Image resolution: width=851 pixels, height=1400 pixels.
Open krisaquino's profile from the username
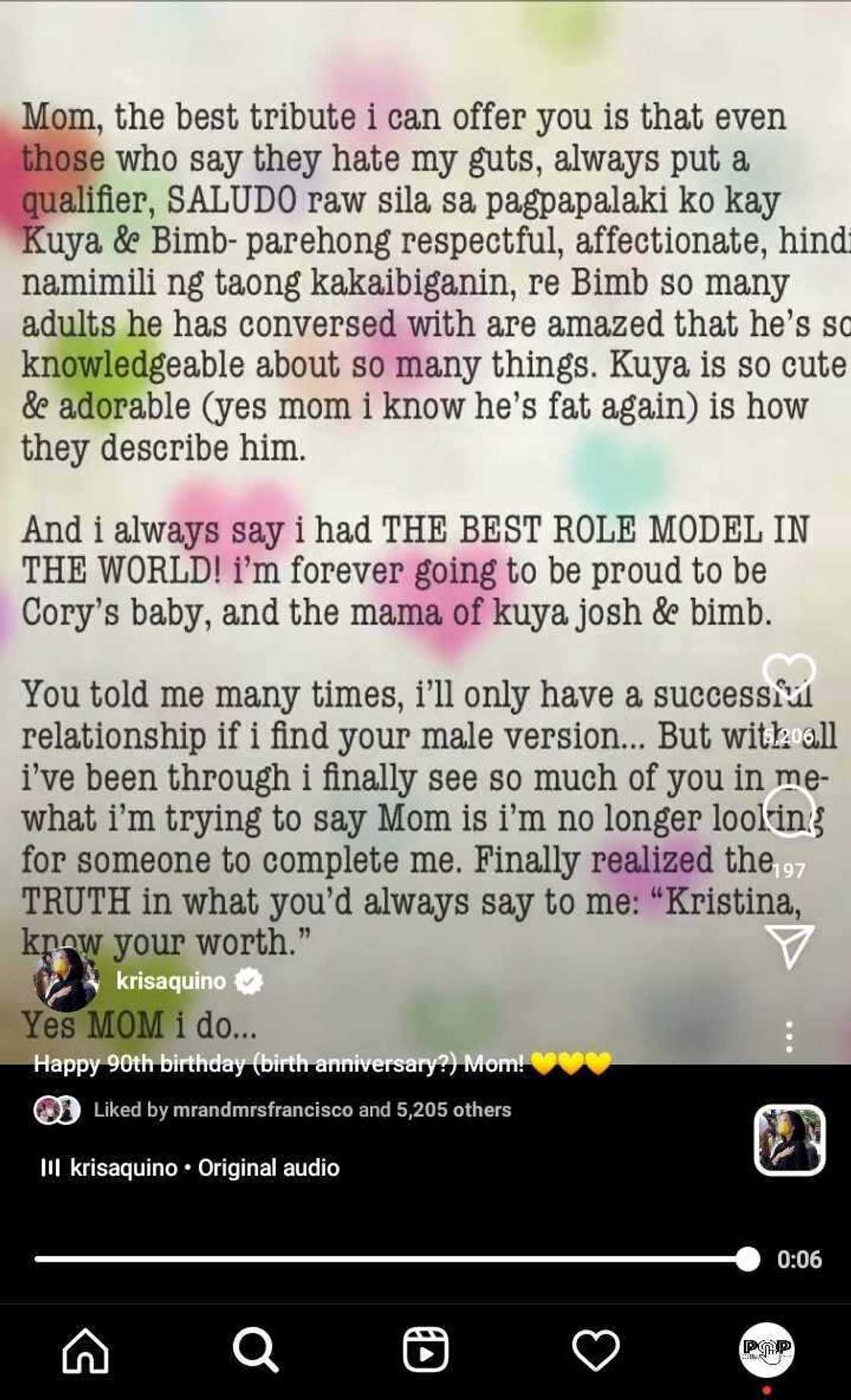tap(170, 981)
